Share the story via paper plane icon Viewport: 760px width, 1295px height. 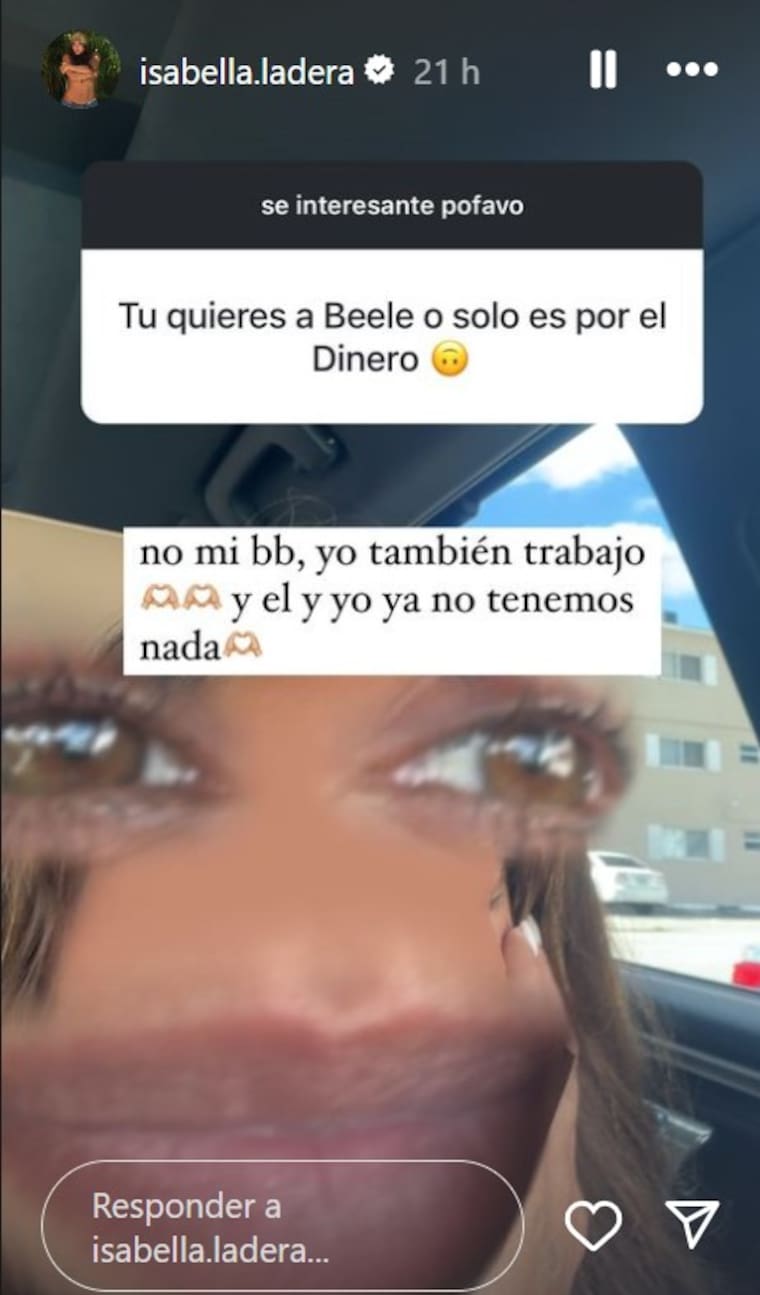point(692,1225)
